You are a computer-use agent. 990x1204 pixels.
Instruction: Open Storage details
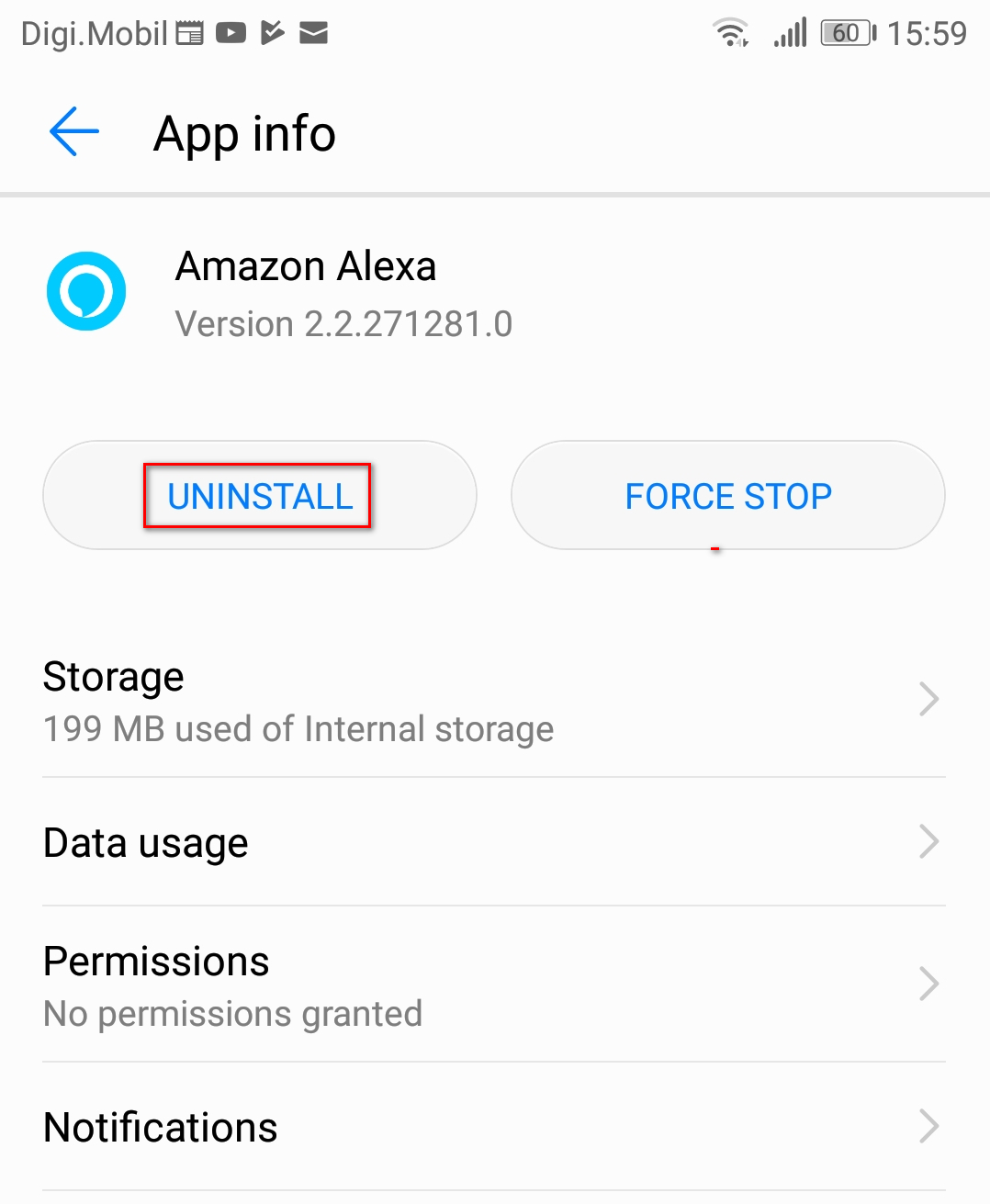(x=494, y=702)
